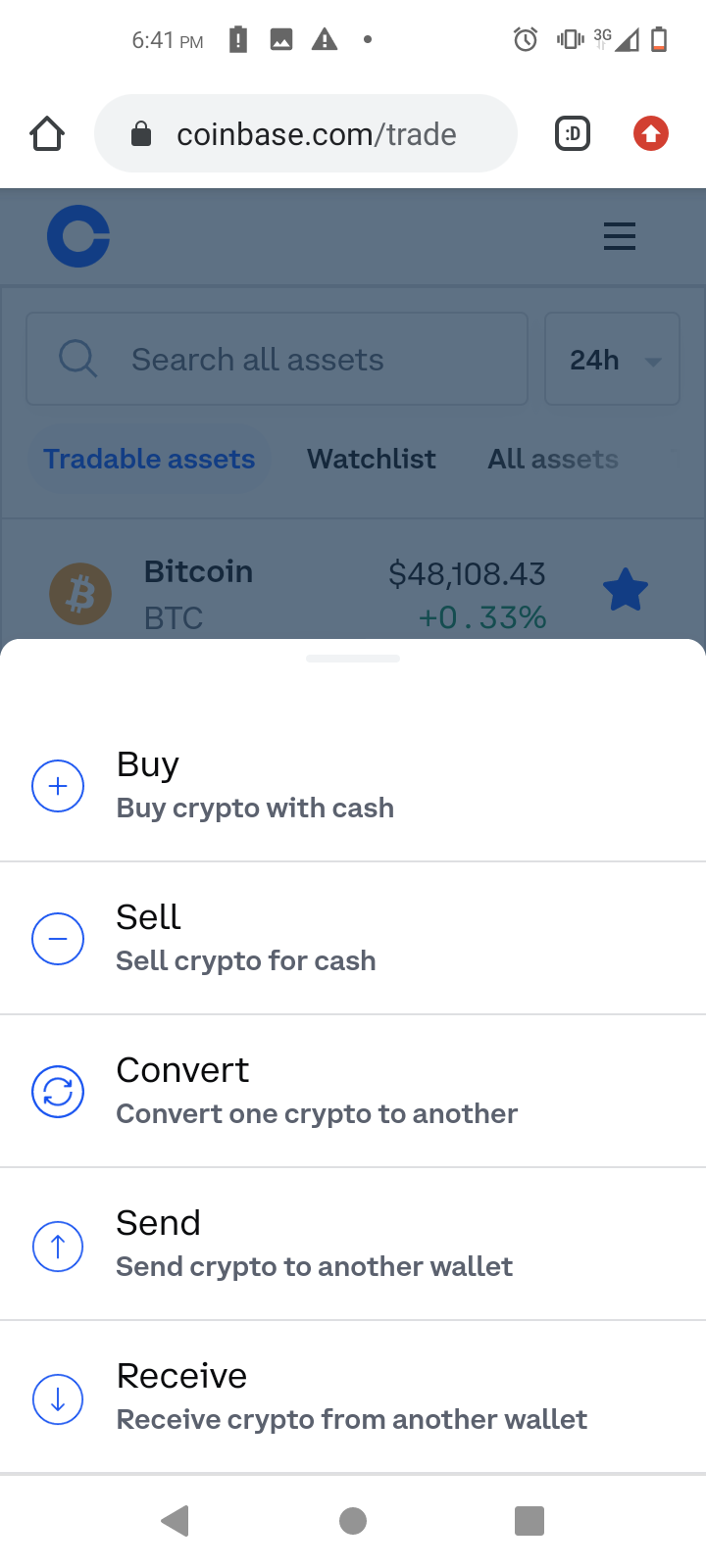Click the Coinbase logo

point(77,236)
